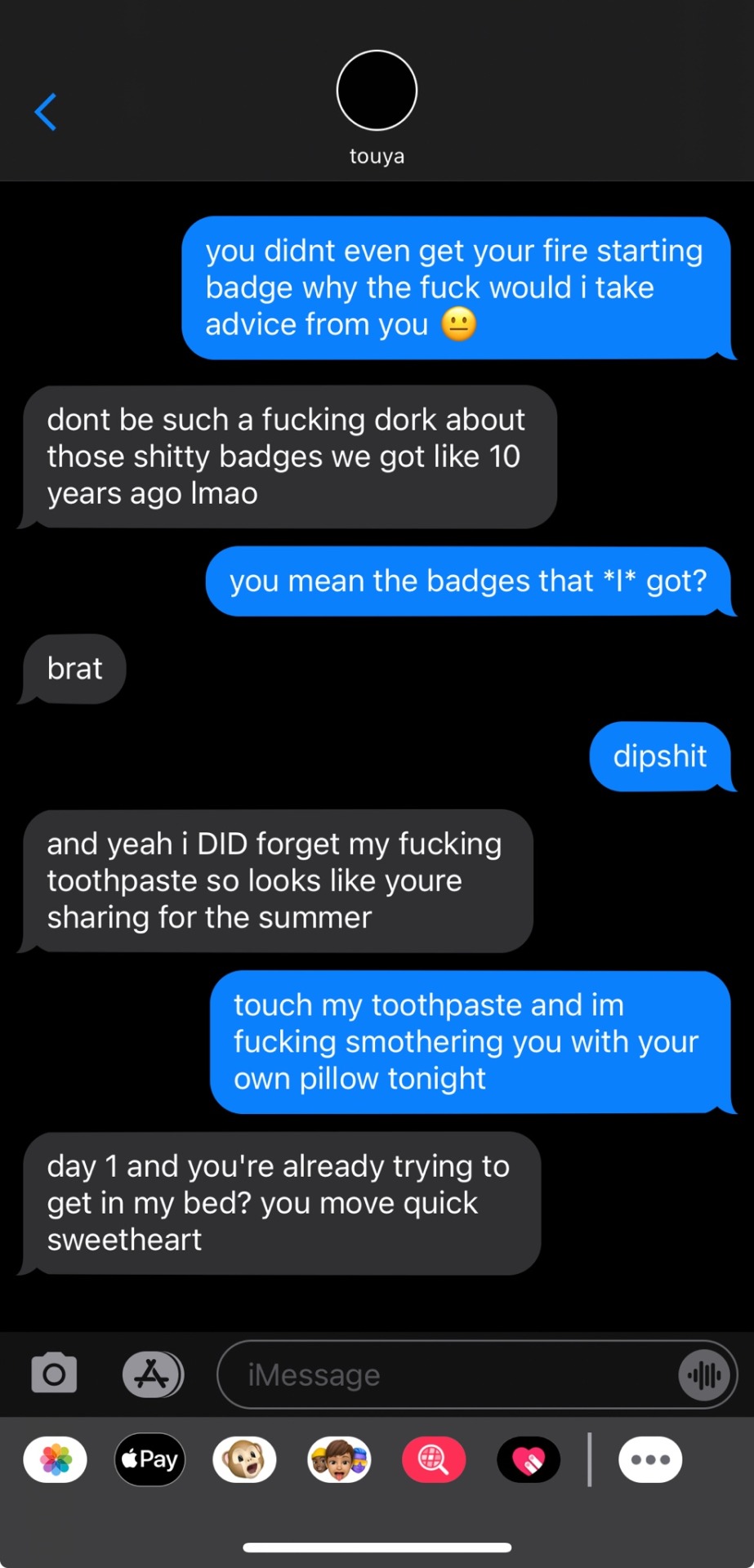Open touya's contact details

(x=377, y=91)
